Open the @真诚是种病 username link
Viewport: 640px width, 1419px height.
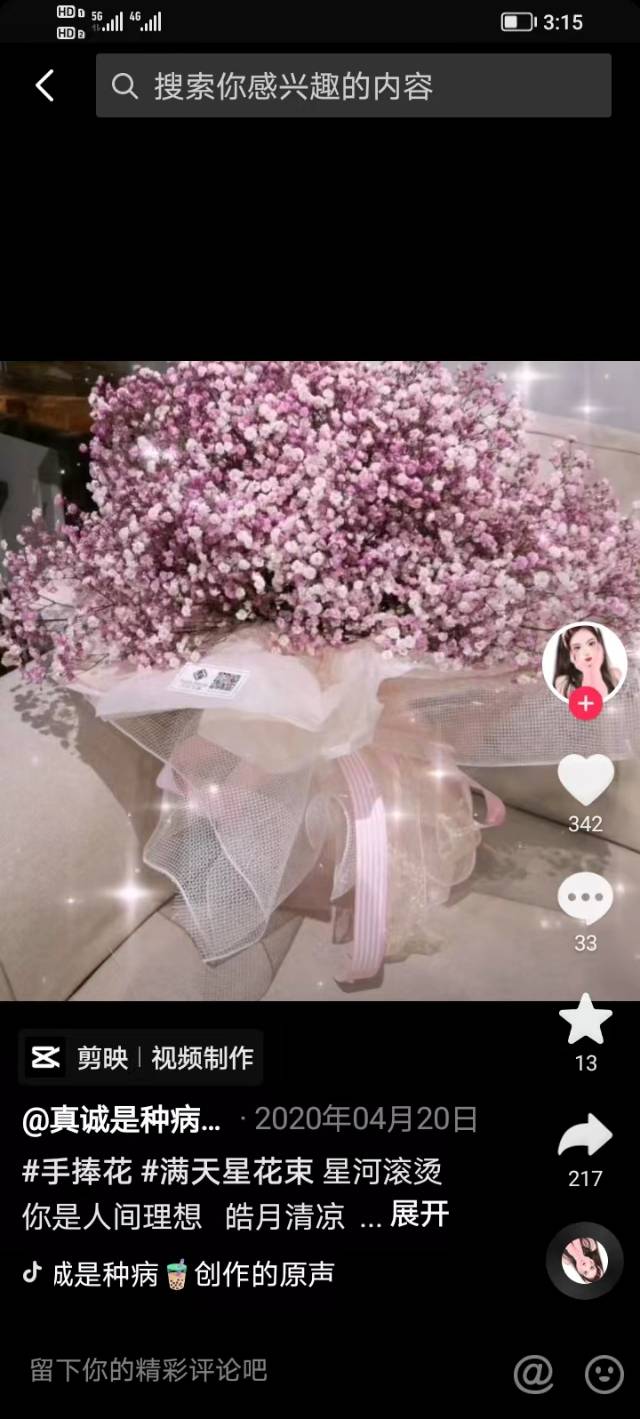click(x=122, y=1119)
